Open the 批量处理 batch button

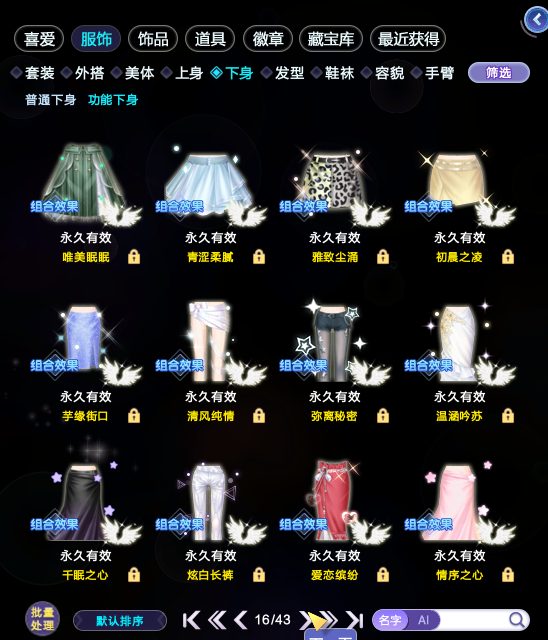(42, 620)
